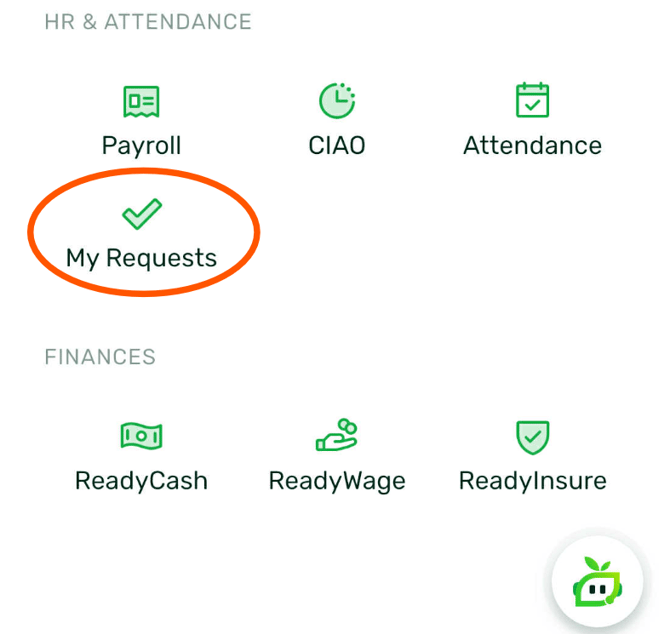
Task: Open the Payroll section
Action: [x=141, y=121]
